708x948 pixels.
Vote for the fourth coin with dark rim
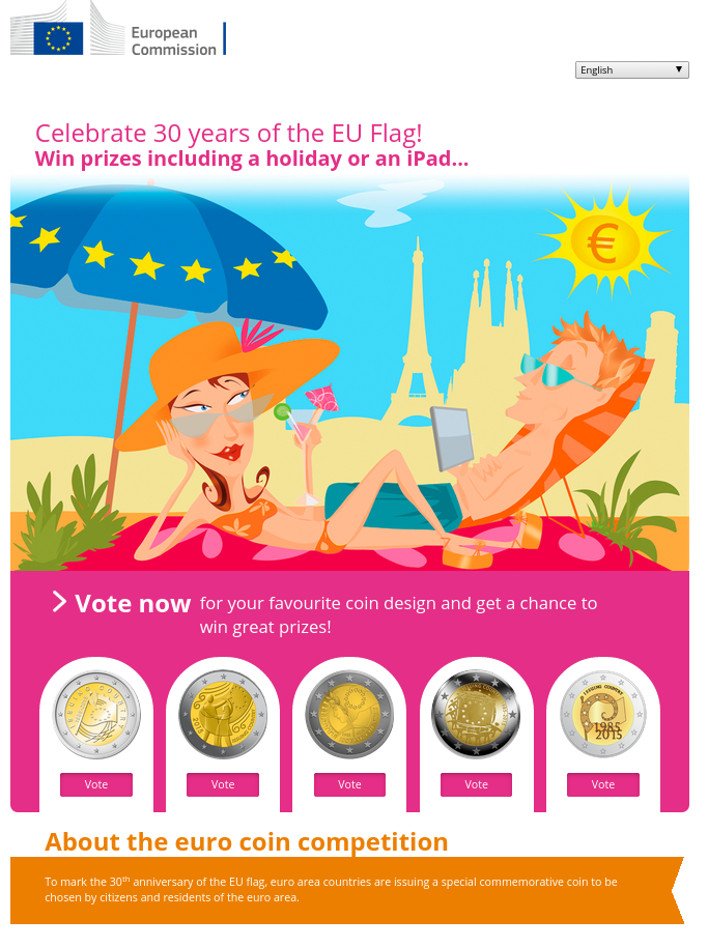pyautogui.click(x=476, y=785)
